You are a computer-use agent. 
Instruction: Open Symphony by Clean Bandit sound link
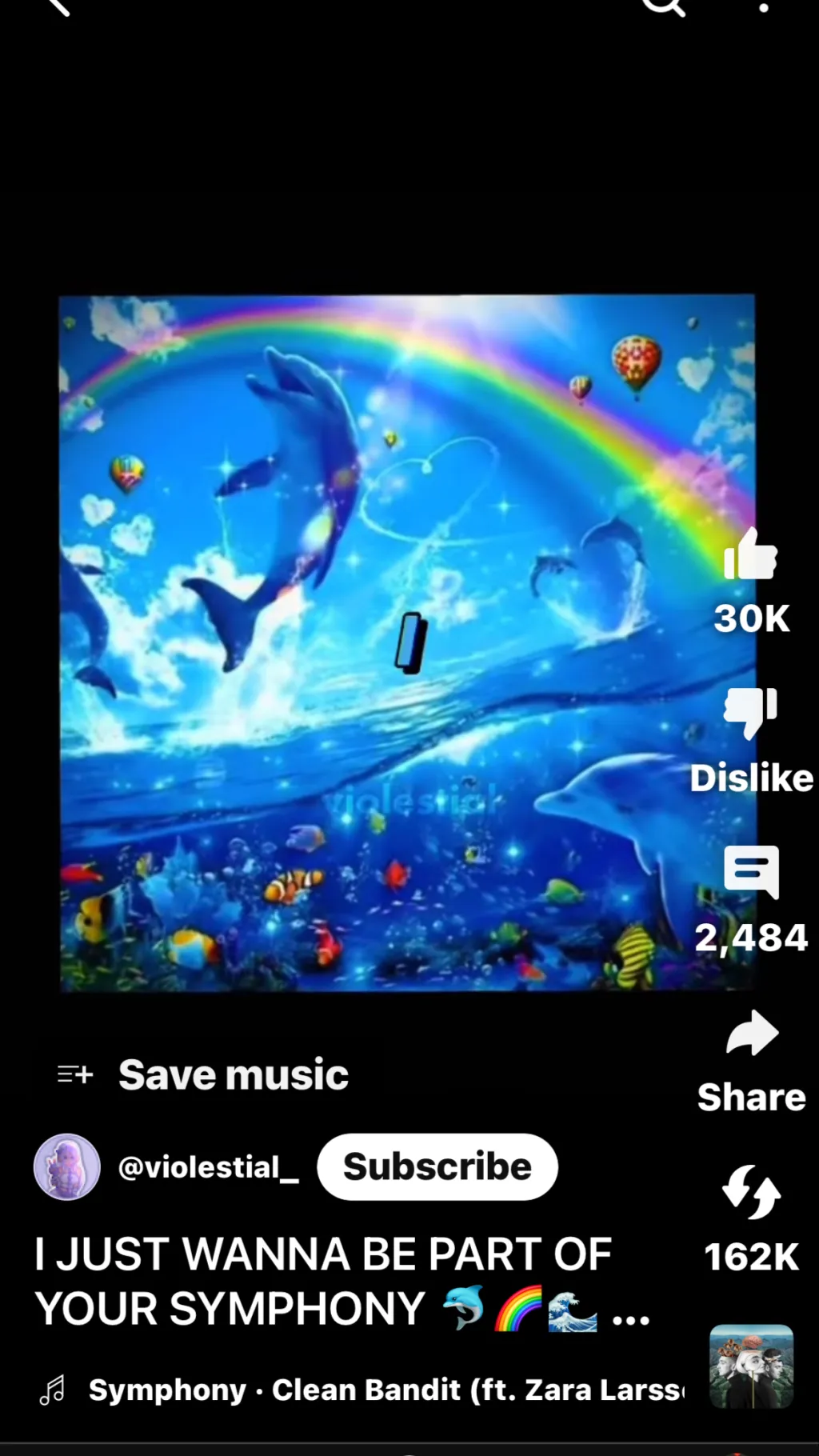[x=384, y=1390]
